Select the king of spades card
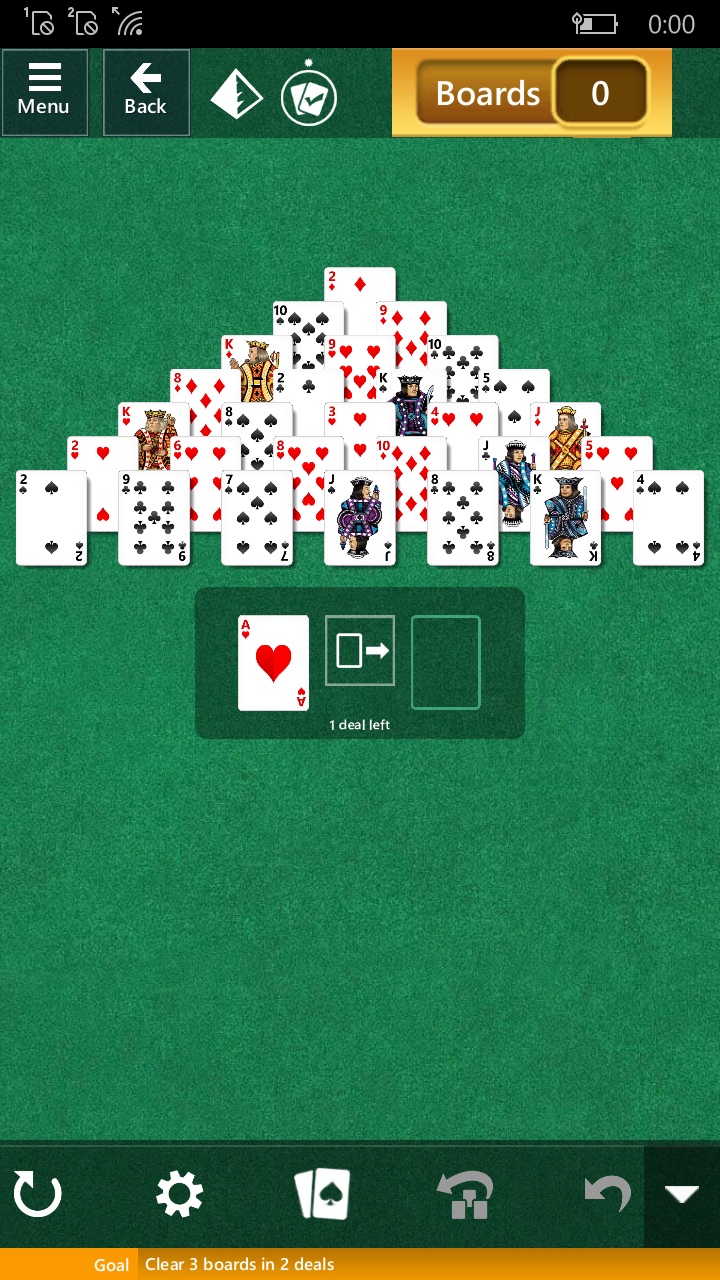This screenshot has height=1280, width=720. [x=565, y=520]
